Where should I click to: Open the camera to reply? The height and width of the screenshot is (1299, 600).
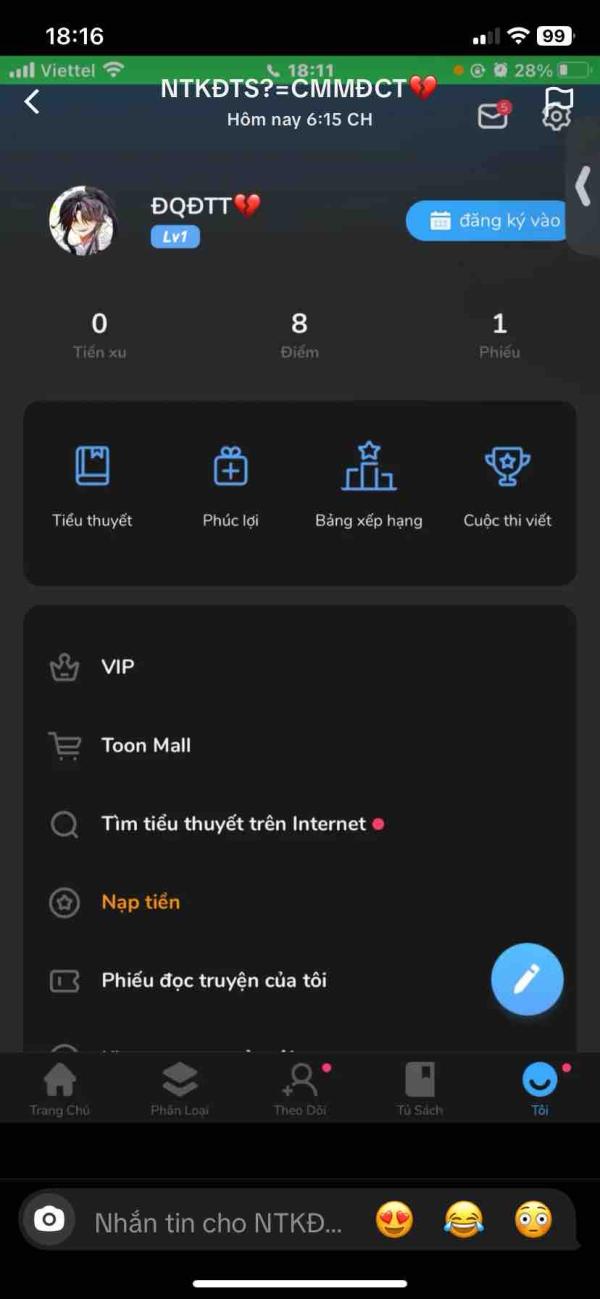pos(48,1220)
